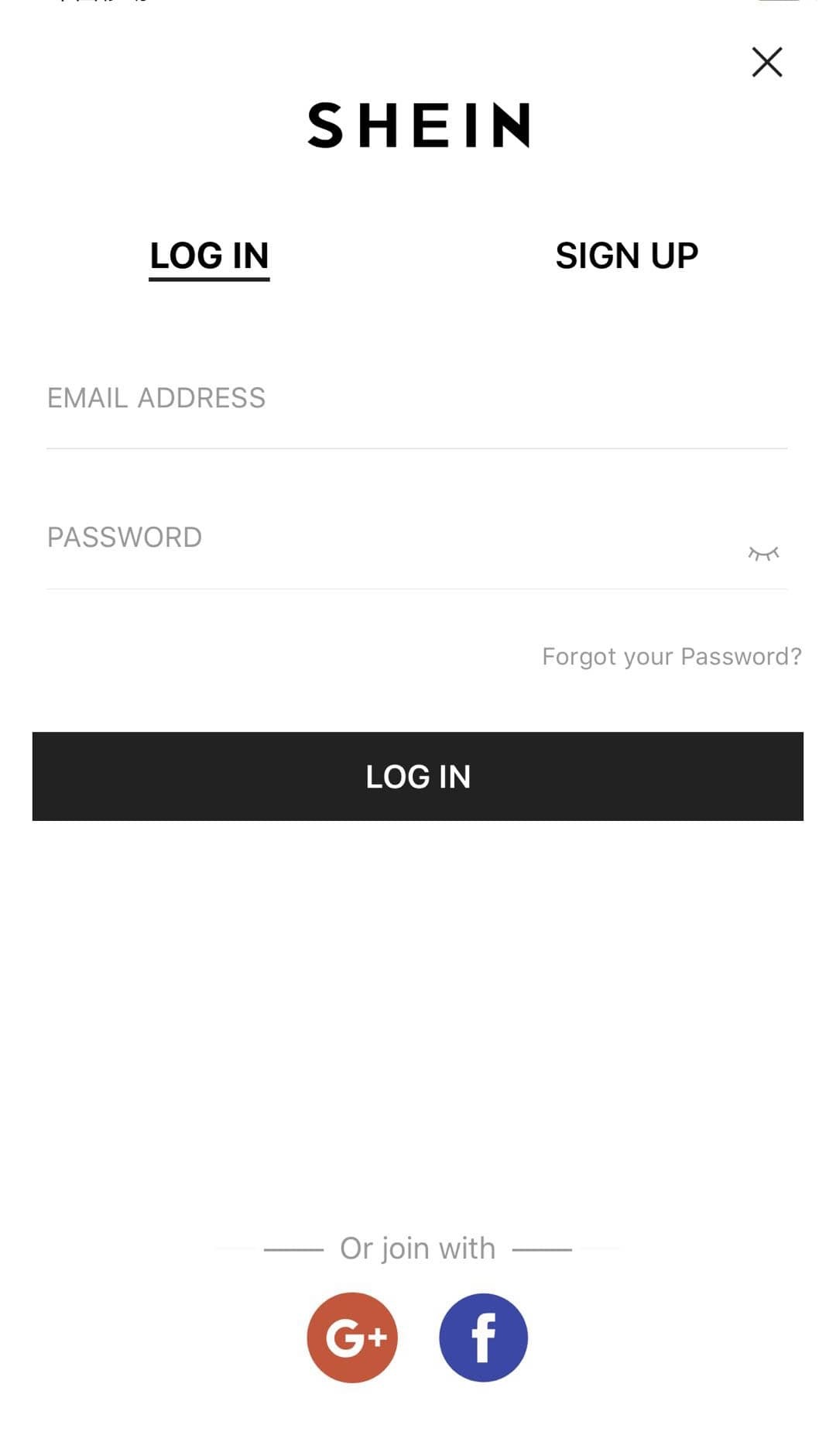Switch to the SIGN UP tab
This screenshot has width=836, height=1456.
pos(626,256)
